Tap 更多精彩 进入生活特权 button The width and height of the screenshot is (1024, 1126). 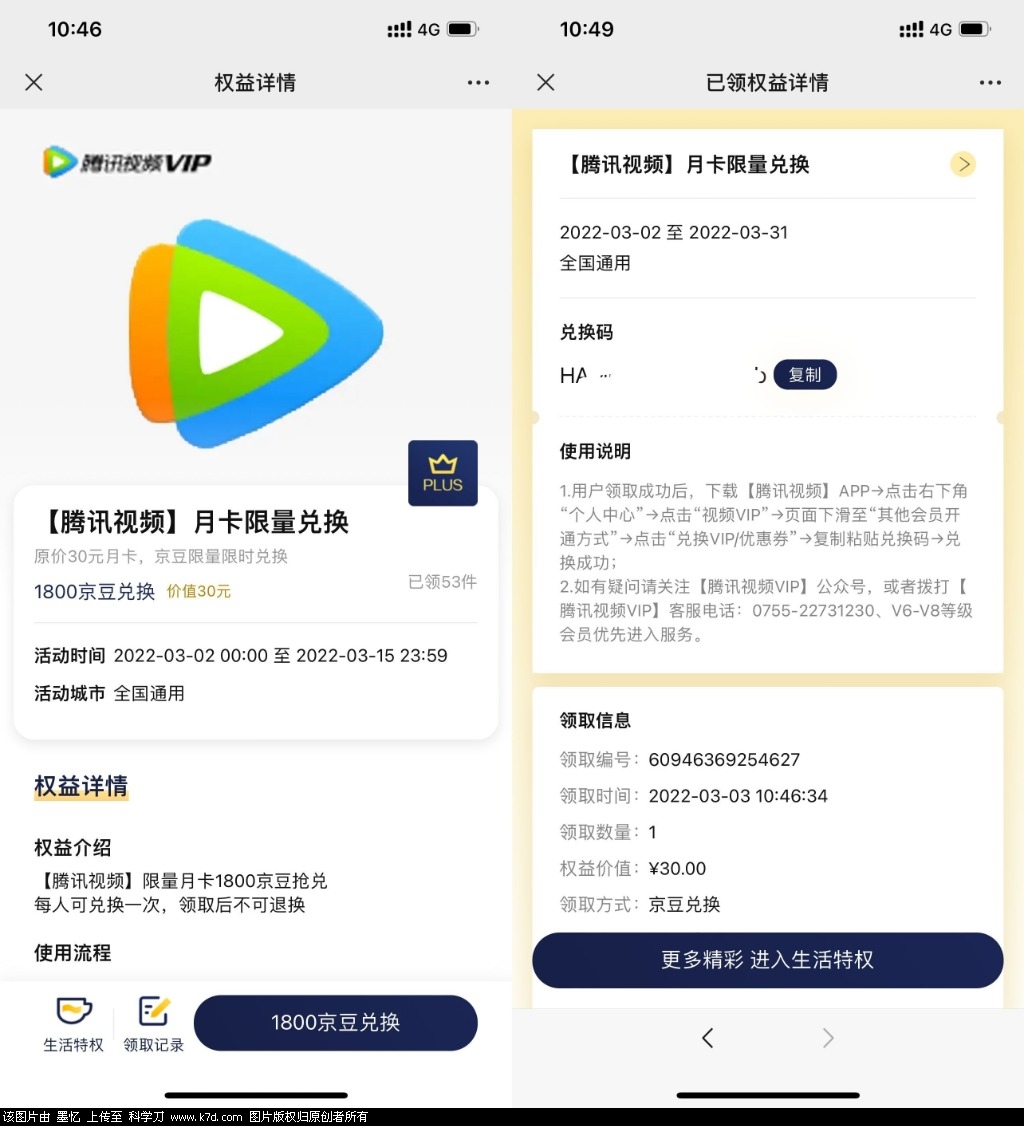click(x=767, y=960)
